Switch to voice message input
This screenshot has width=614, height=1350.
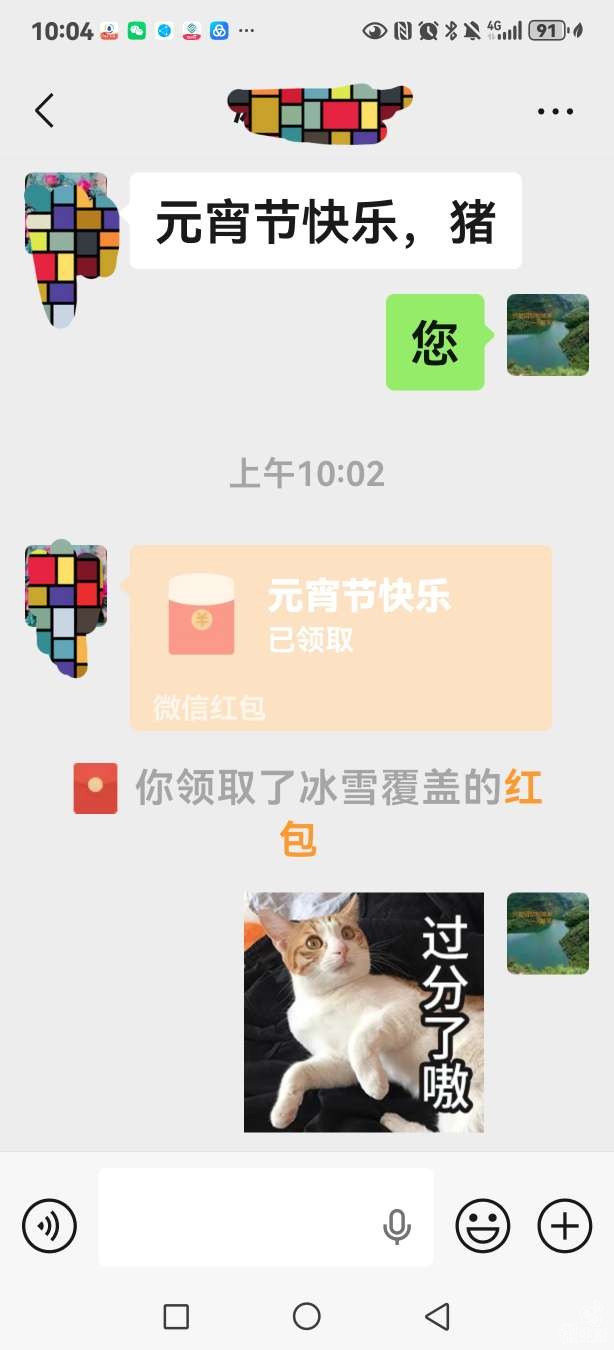coord(50,1225)
